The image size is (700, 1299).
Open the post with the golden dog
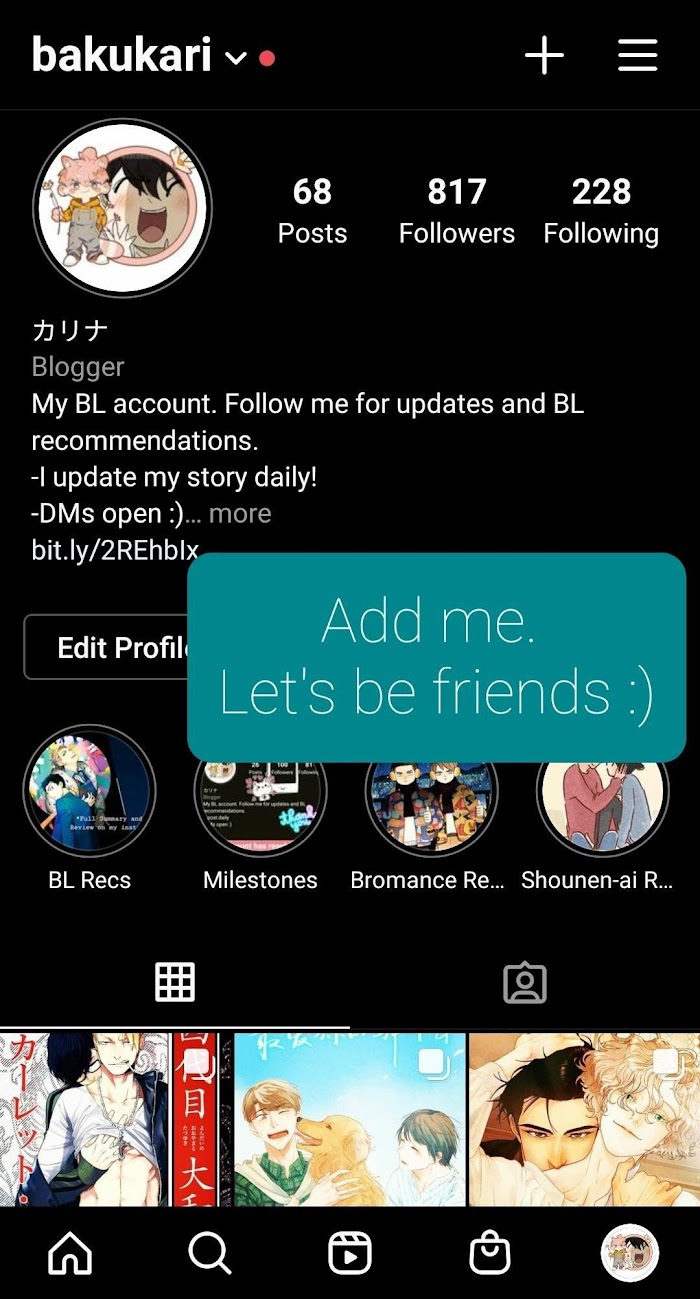(x=350, y=1118)
